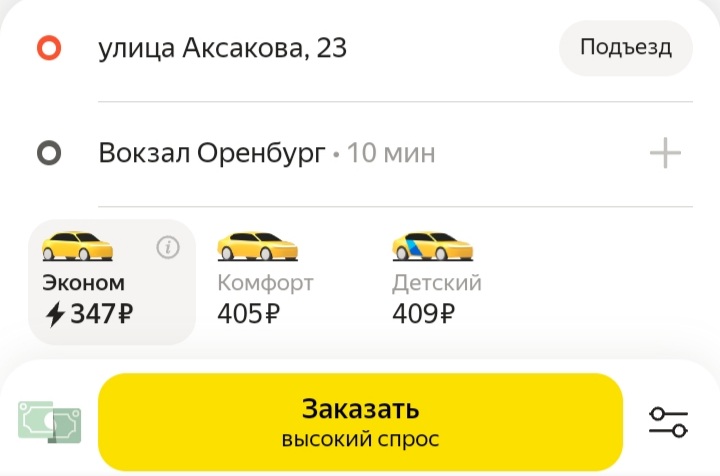The height and width of the screenshot is (476, 720).
Task: Change destination Вокзал Оренбург
Action: click(x=212, y=154)
